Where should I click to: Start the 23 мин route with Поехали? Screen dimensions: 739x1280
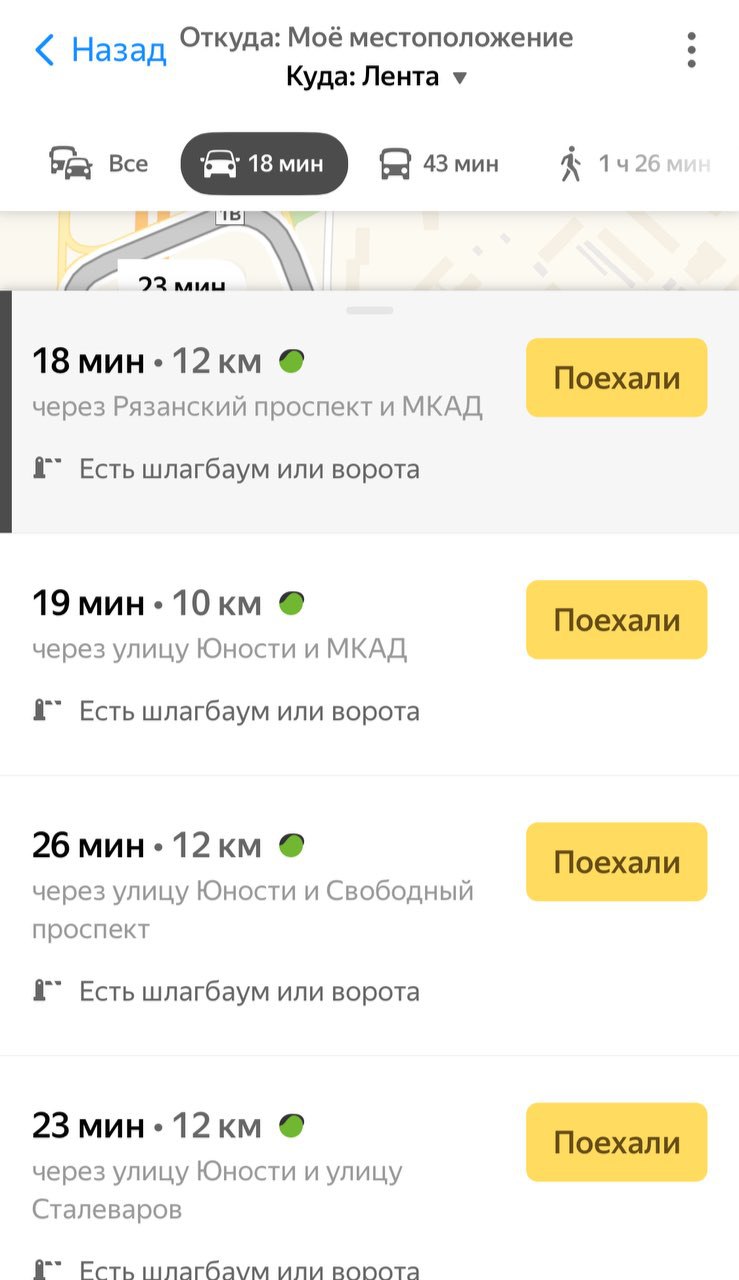click(x=617, y=1142)
